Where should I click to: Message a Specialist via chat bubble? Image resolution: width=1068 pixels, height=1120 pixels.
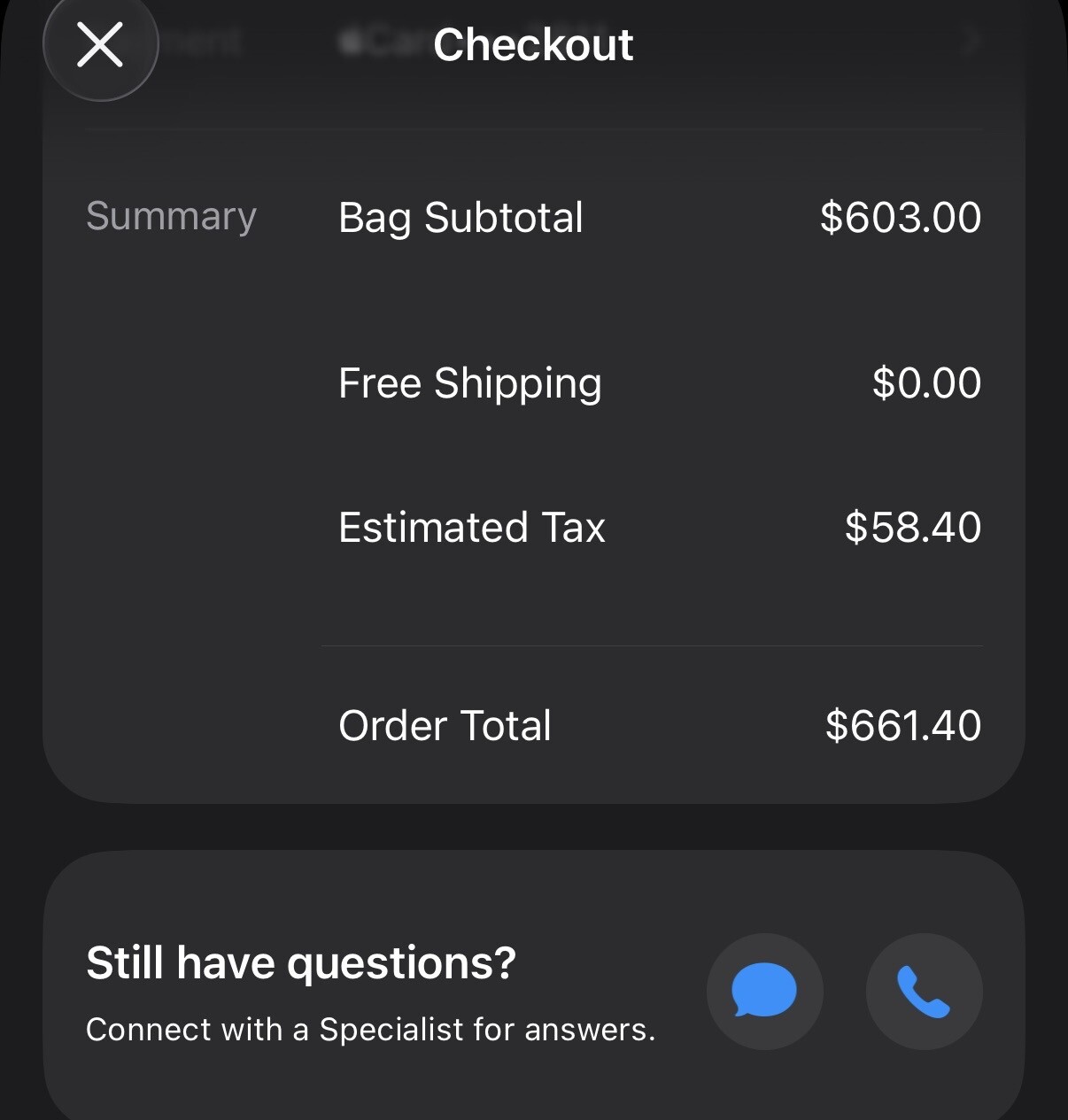764,991
